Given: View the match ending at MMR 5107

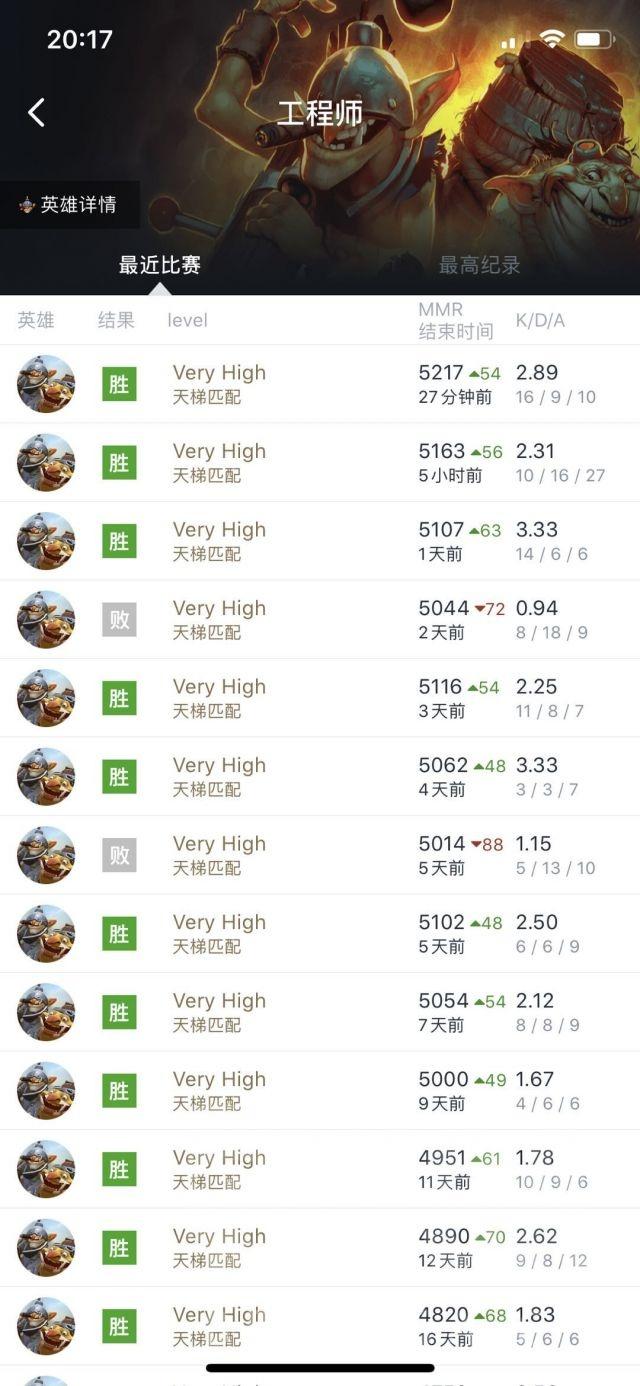Looking at the screenshot, I should (320, 541).
